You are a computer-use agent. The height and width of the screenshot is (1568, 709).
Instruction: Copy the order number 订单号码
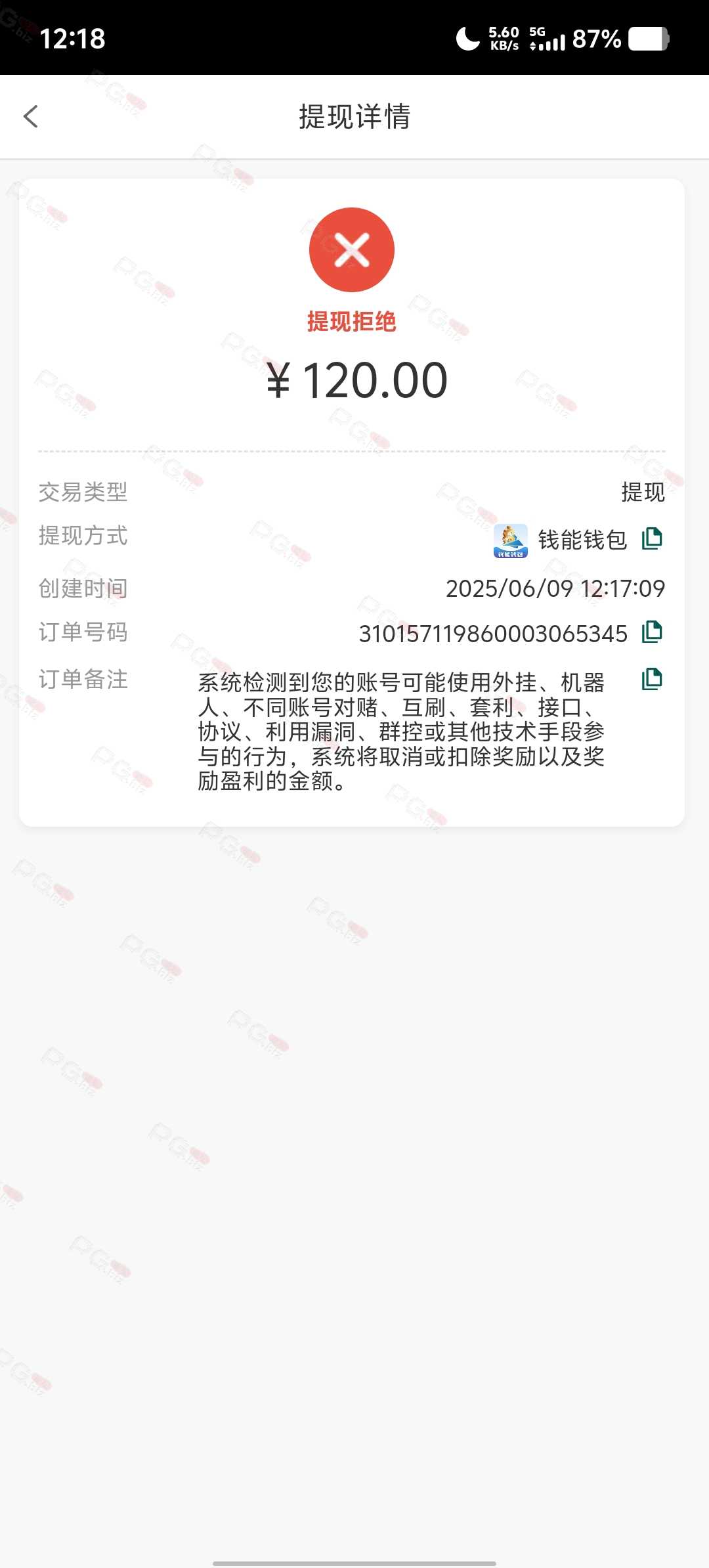click(x=652, y=632)
